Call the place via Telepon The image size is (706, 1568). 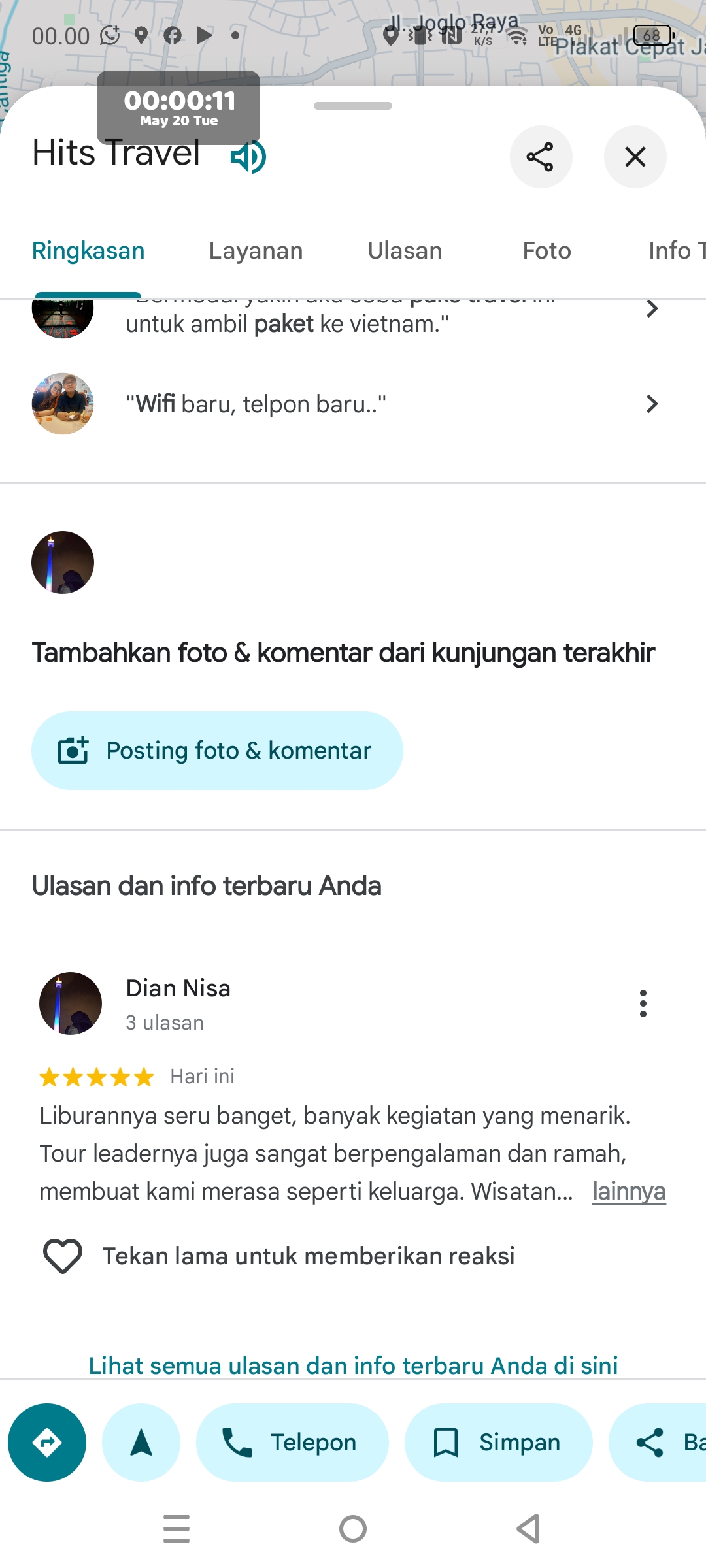[x=292, y=1443]
